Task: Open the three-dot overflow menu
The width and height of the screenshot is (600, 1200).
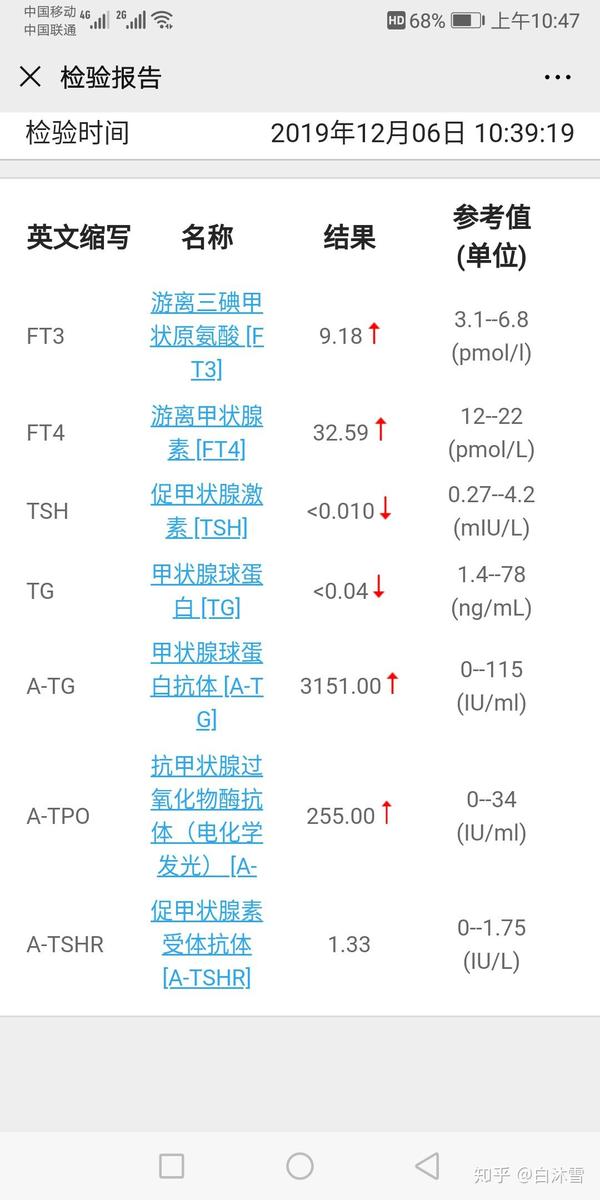Action: coord(557,77)
